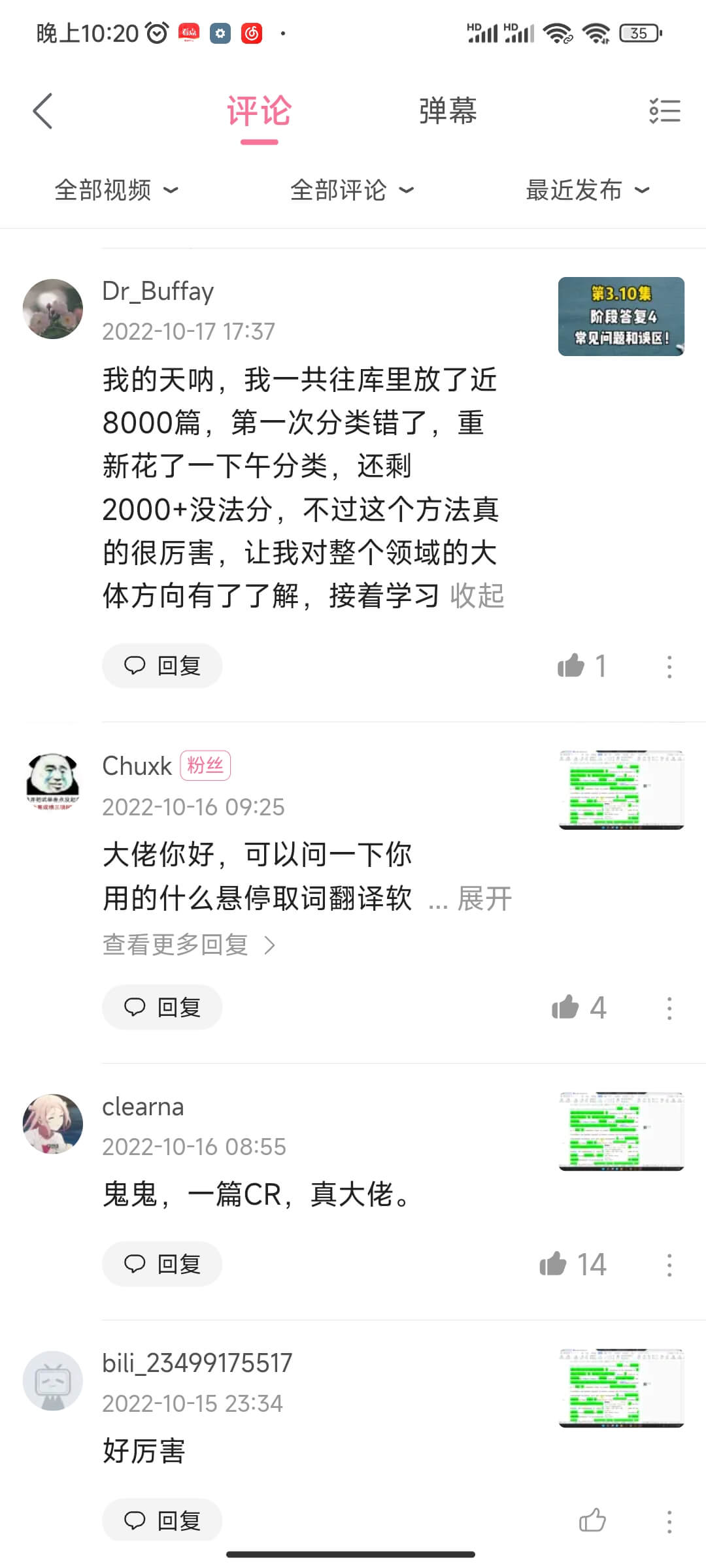Screen dimensions: 706x1568
Task: Reply to Dr_Buffay's comment
Action: click(162, 666)
